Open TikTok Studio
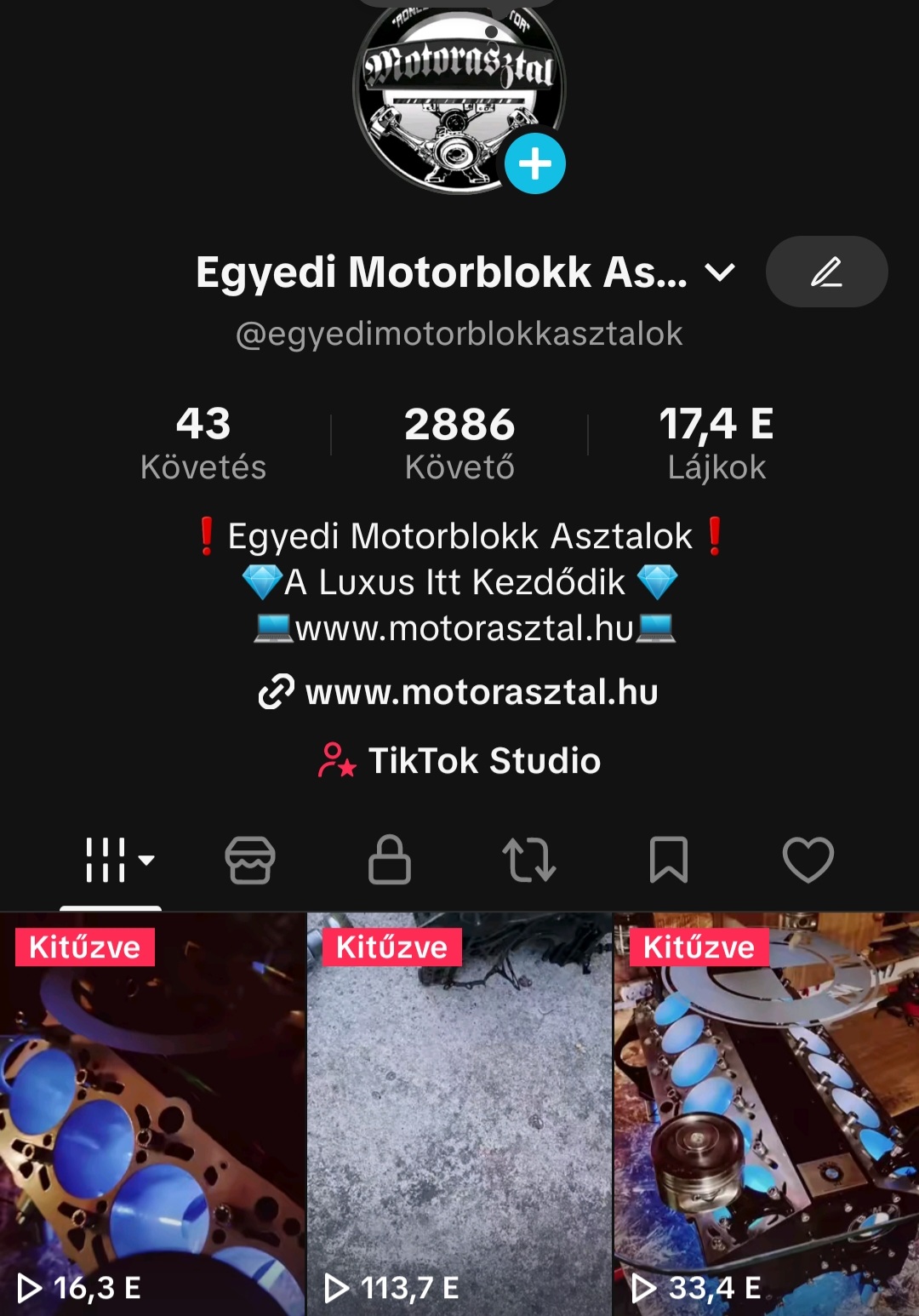The height and width of the screenshot is (1316, 919). [459, 760]
